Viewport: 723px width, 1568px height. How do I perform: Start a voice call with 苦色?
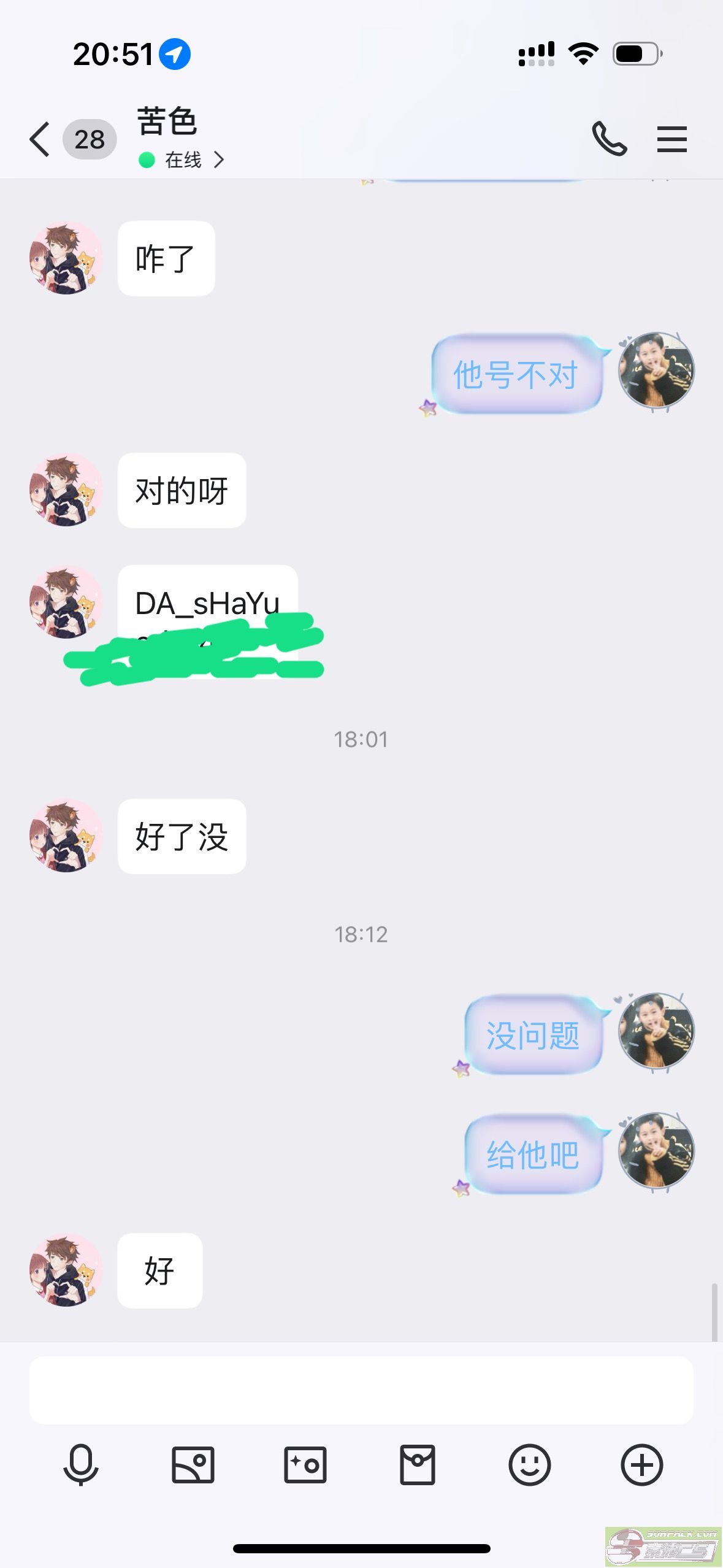(x=609, y=139)
